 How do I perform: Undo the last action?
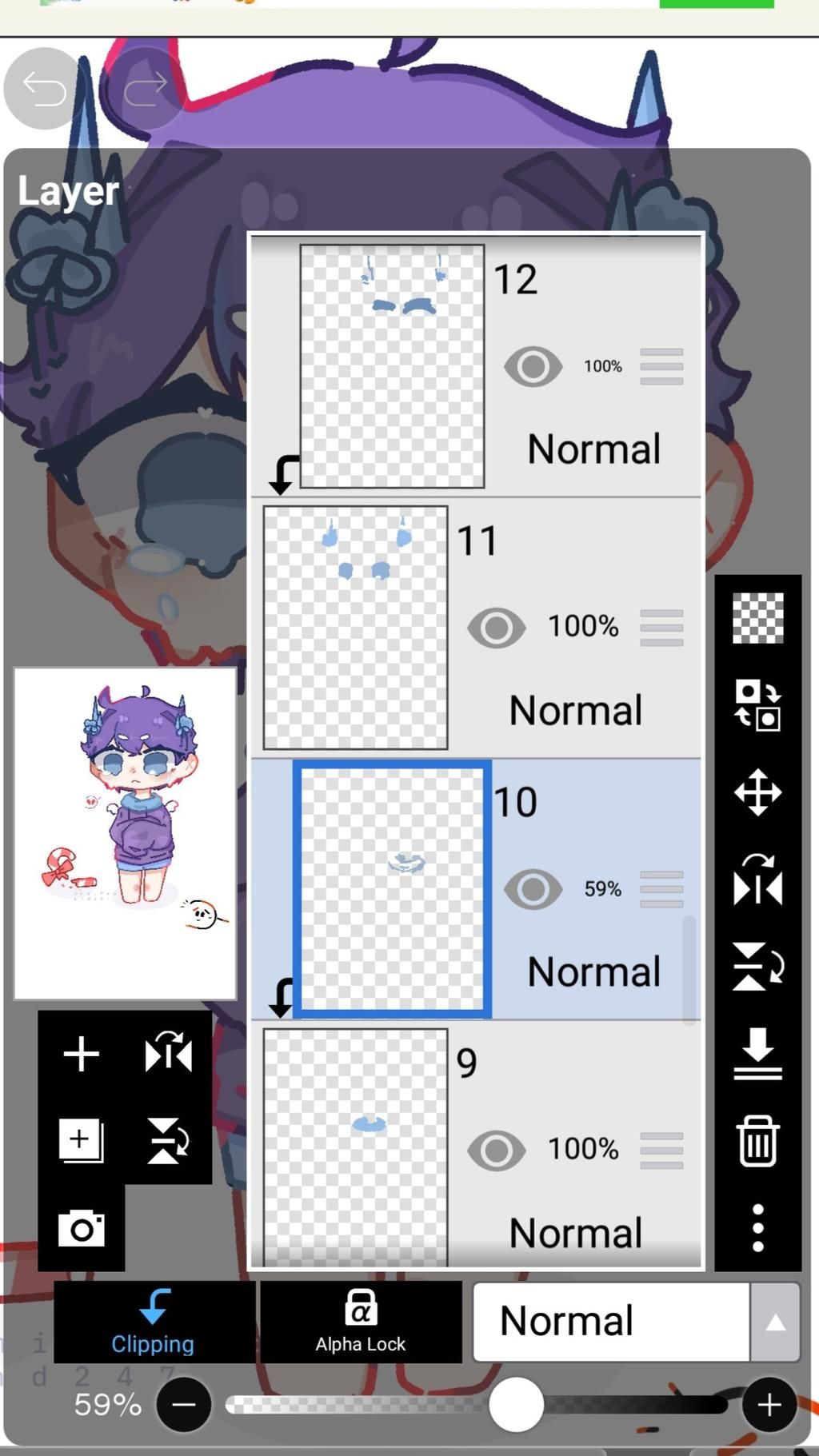pos(44,88)
